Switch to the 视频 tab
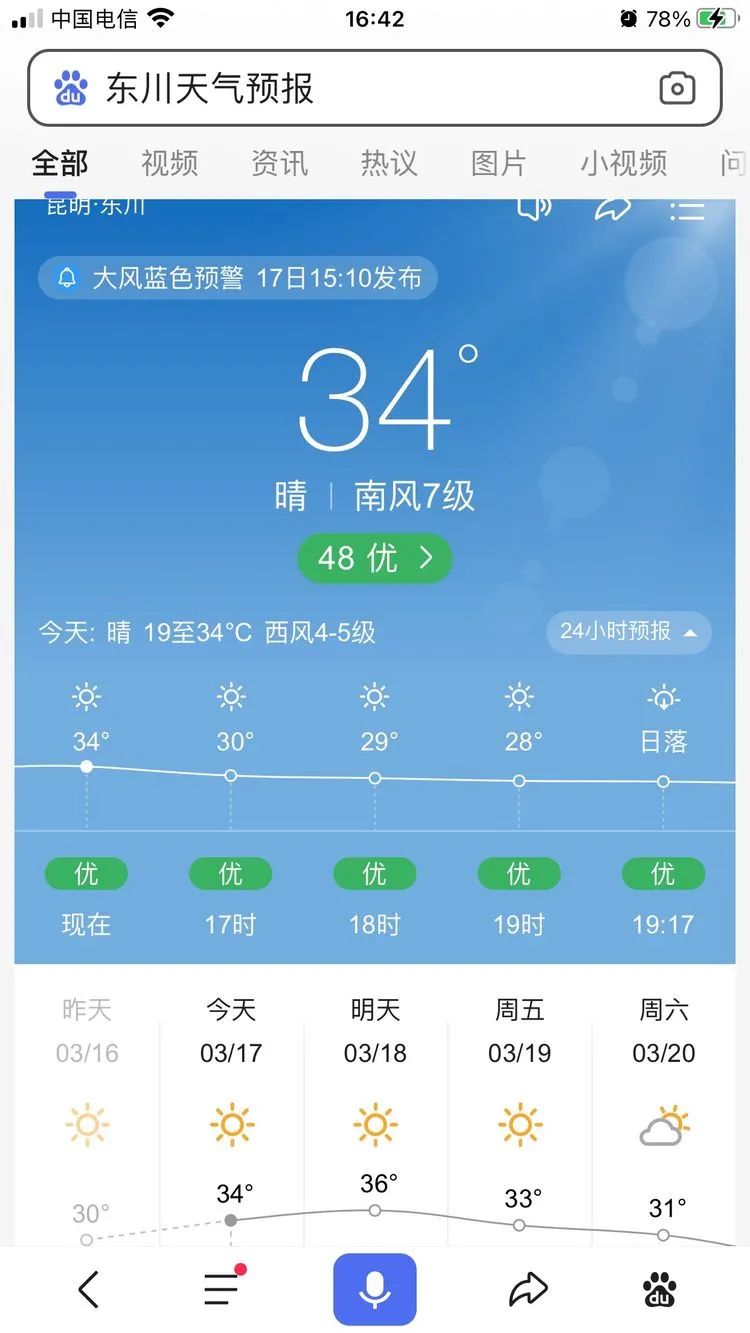Viewport: 750px width, 1333px height. pos(169,162)
